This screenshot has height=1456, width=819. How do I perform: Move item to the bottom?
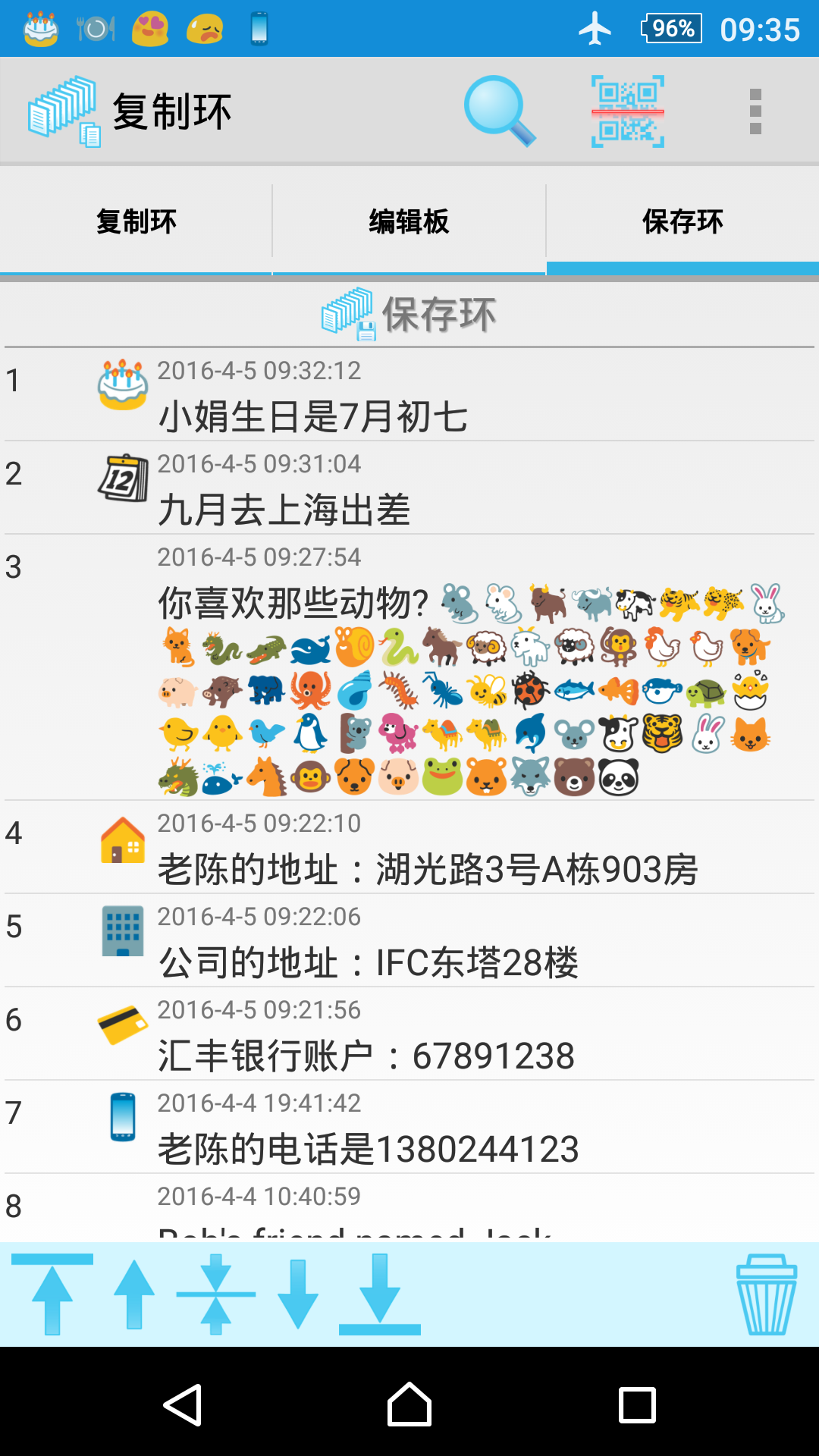(379, 1294)
